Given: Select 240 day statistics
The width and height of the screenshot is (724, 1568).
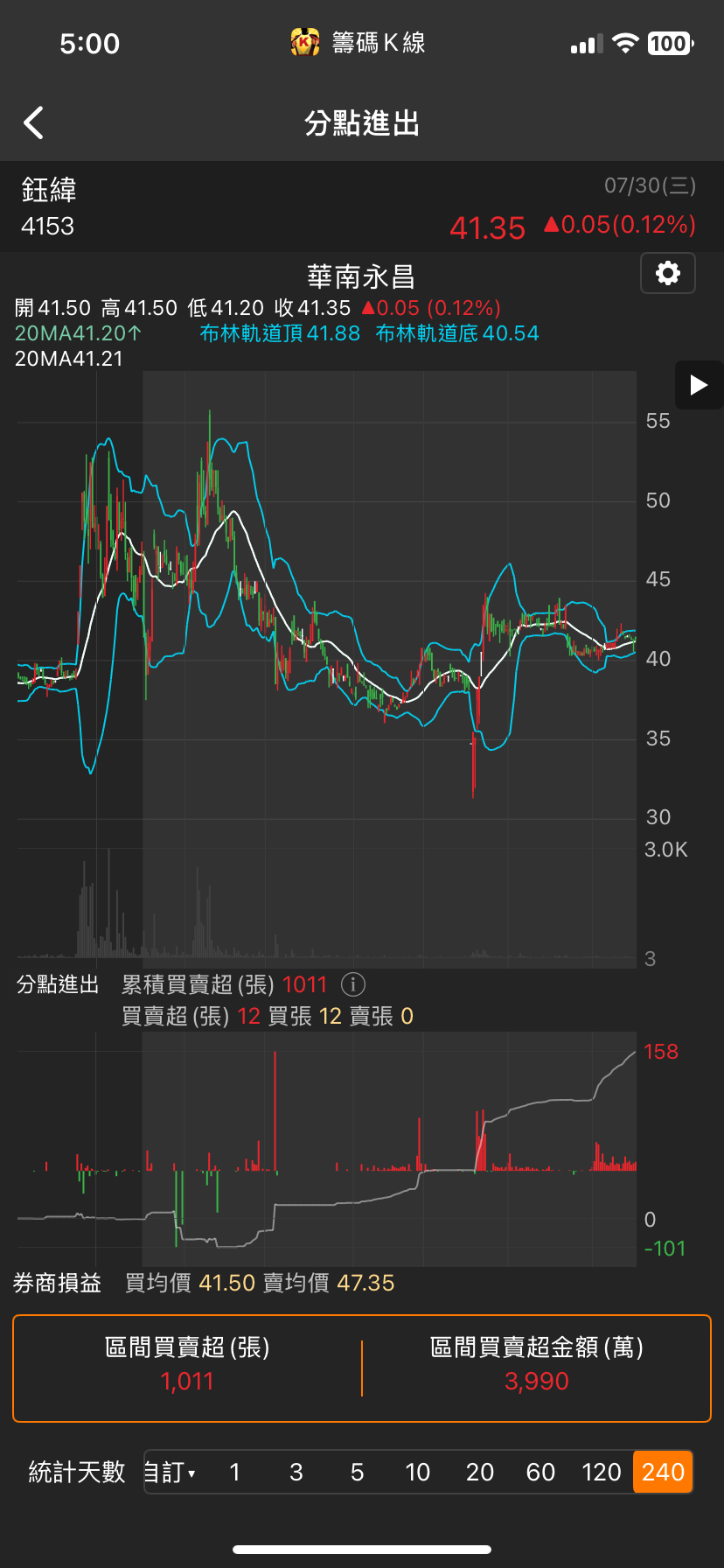Looking at the screenshot, I should (x=663, y=1472).
